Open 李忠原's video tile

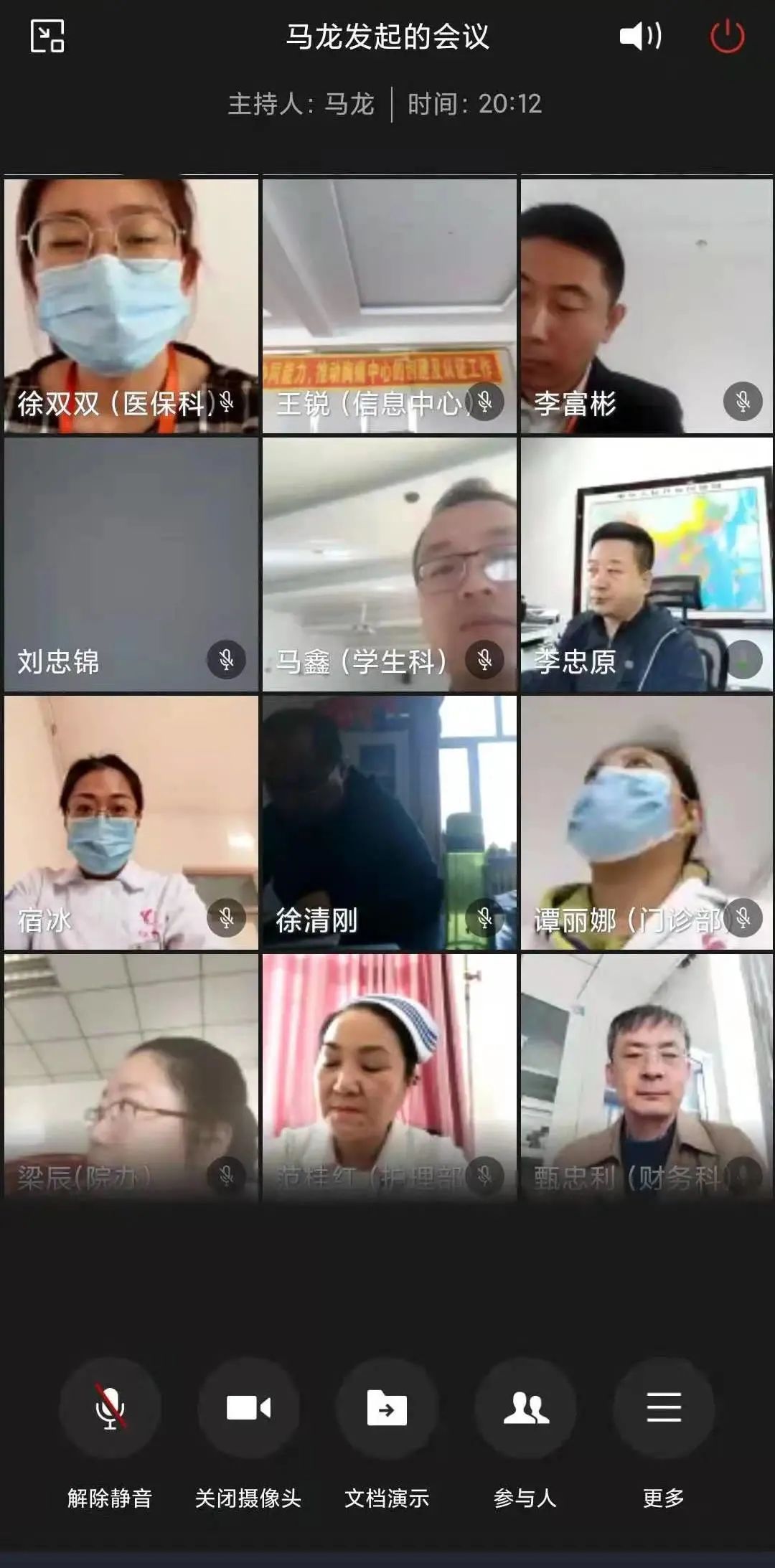(647, 565)
